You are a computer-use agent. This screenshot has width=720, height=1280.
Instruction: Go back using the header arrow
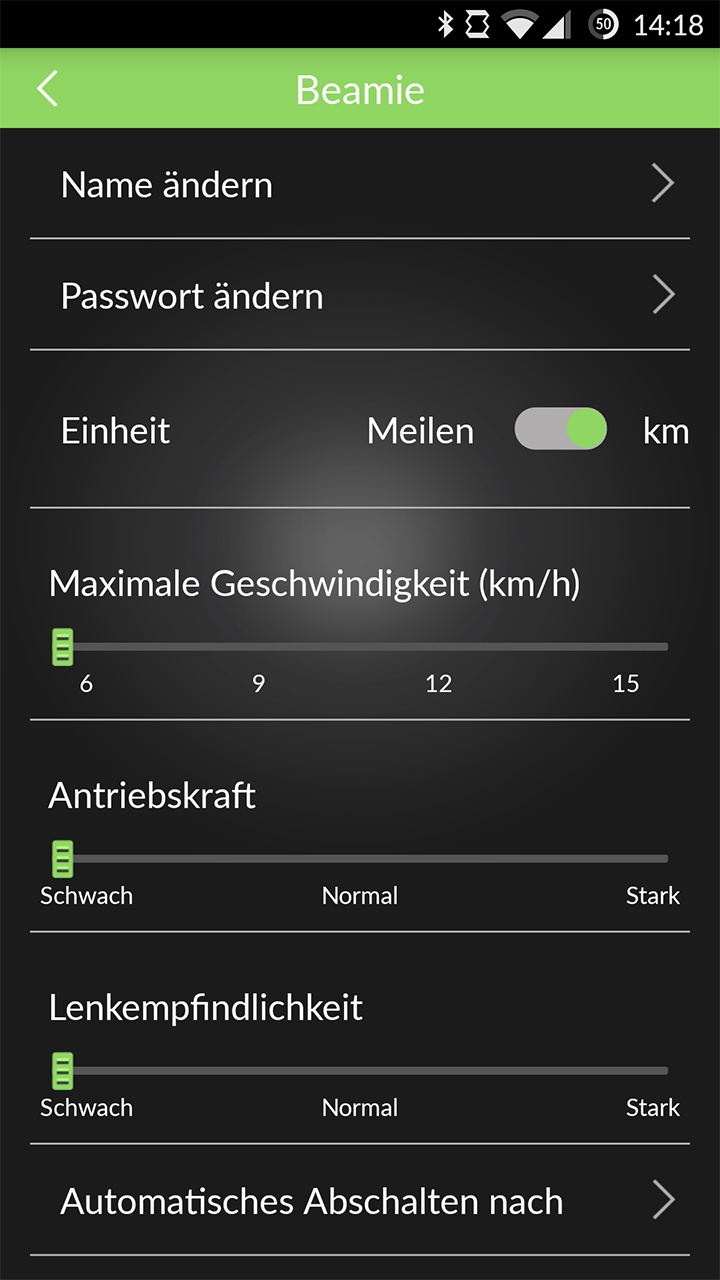[x=48, y=89]
